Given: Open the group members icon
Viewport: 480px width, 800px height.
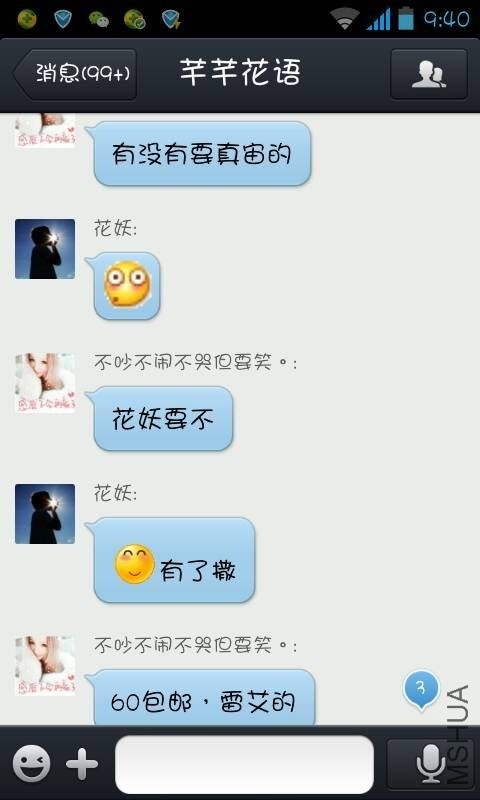Looking at the screenshot, I should tap(429, 74).
